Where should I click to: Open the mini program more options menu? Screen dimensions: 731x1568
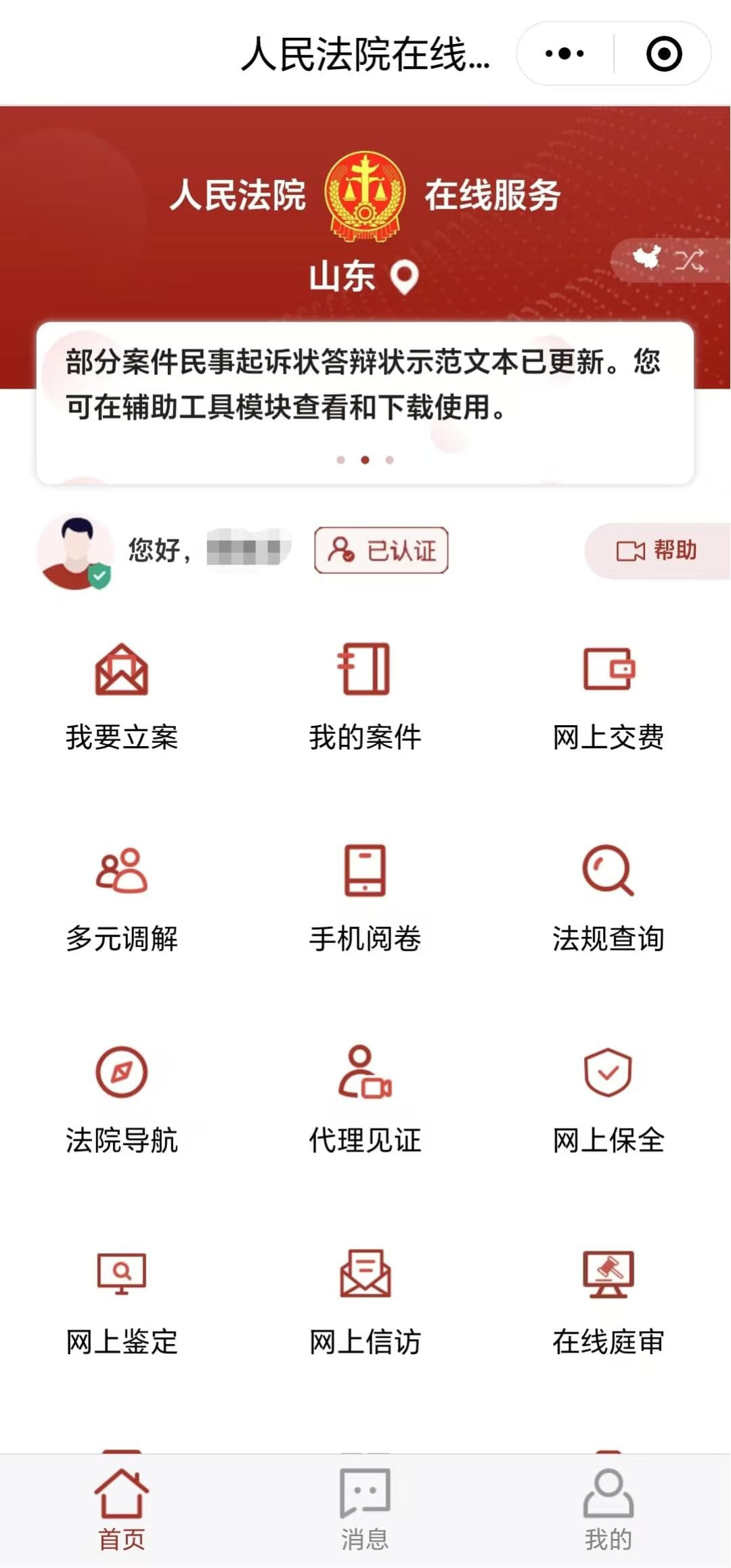click(x=564, y=53)
